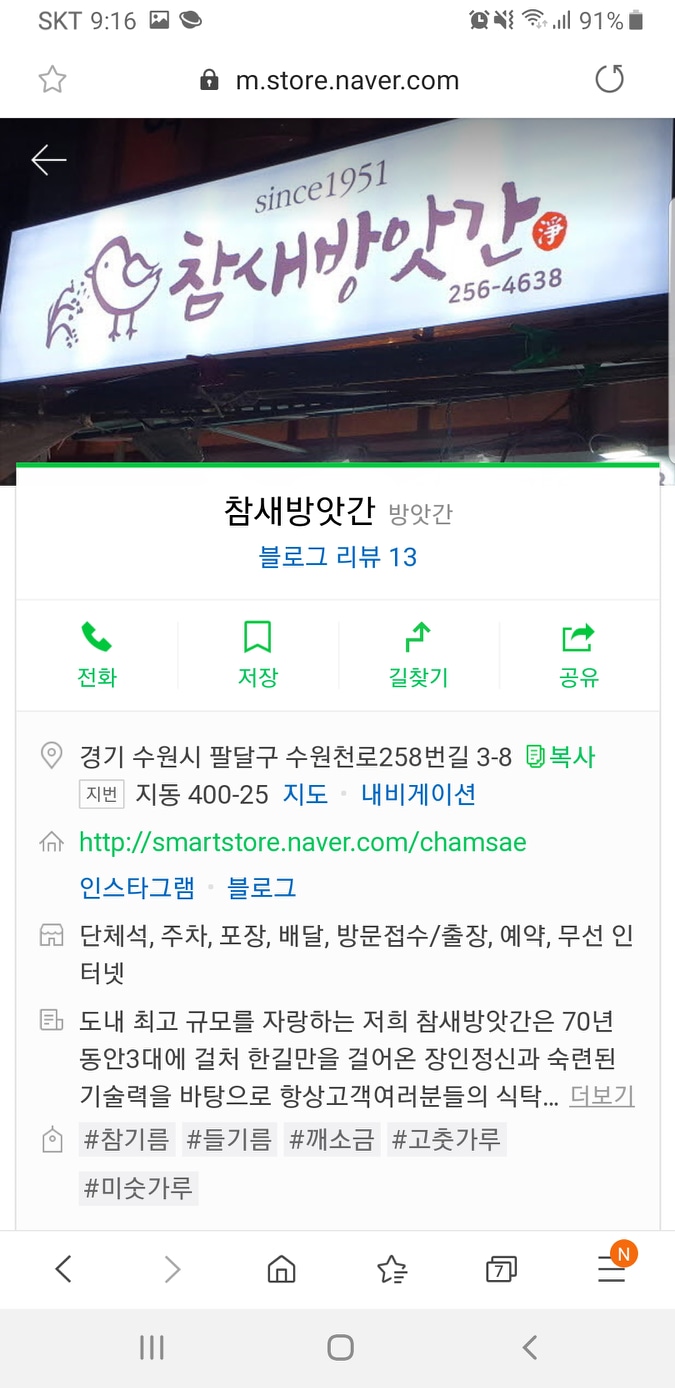Open the browser tabs switcher
This screenshot has height=1388, width=675.
[501, 1270]
